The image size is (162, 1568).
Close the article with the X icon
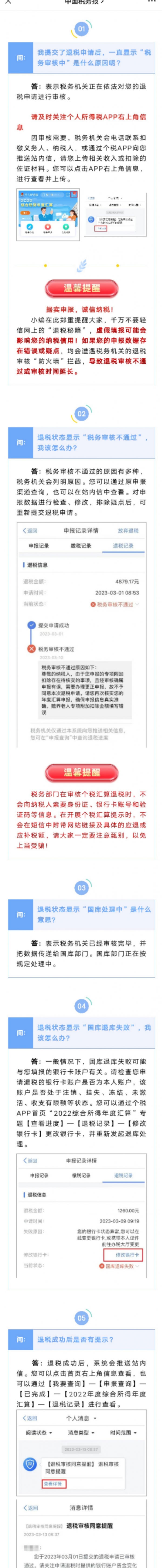tap(8, 2)
